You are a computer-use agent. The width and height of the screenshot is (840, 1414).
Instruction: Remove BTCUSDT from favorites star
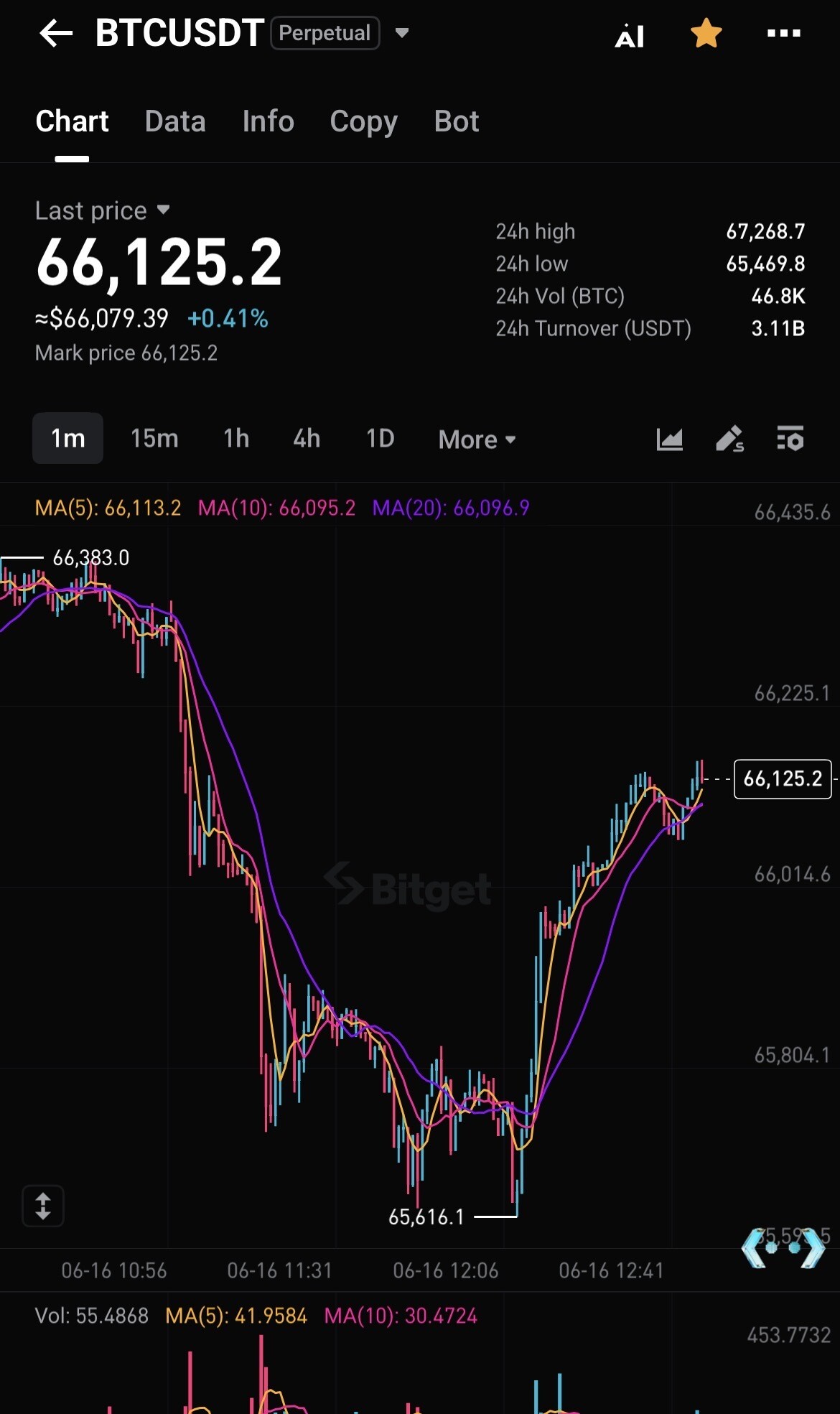706,33
